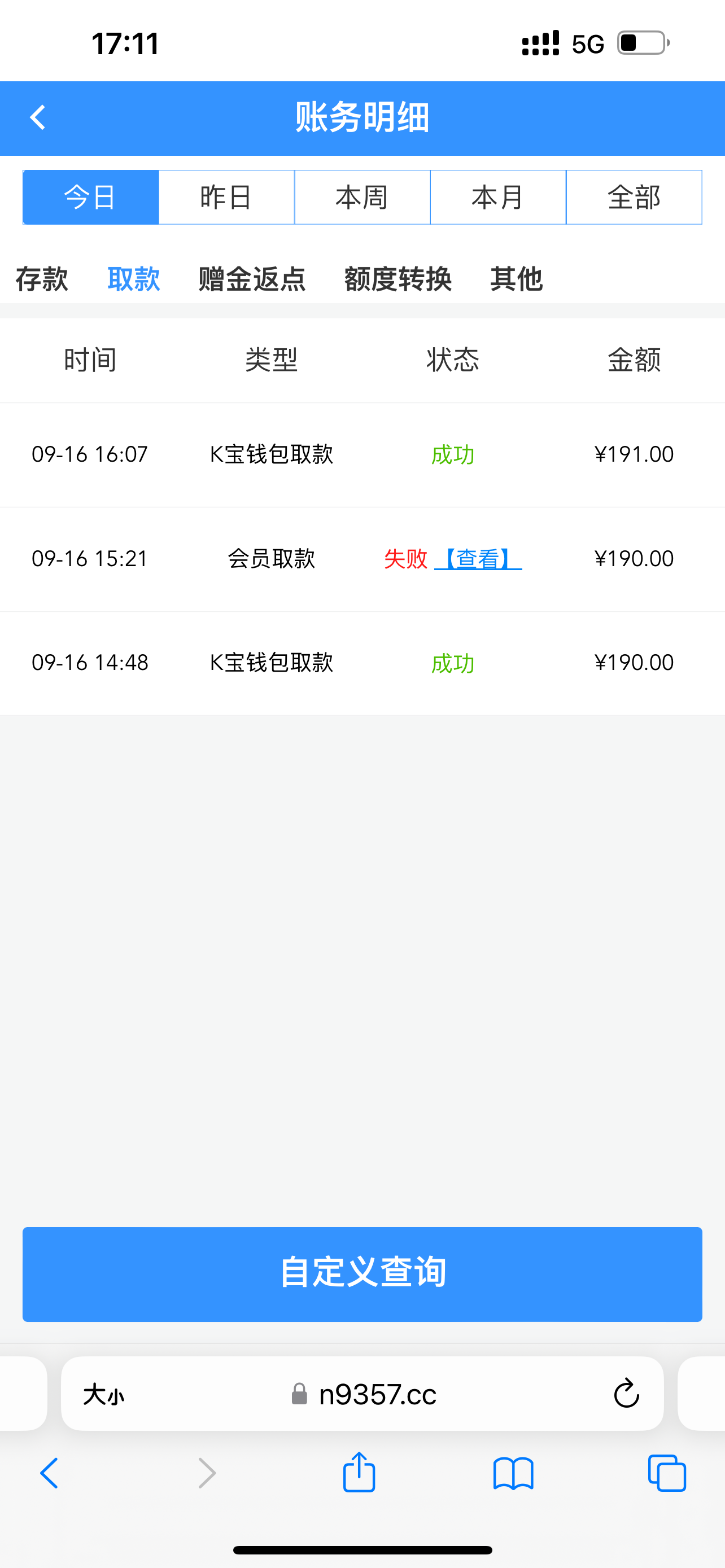The image size is (725, 1568).
Task: Open Safari text size menu 大小
Action: [x=103, y=1395]
